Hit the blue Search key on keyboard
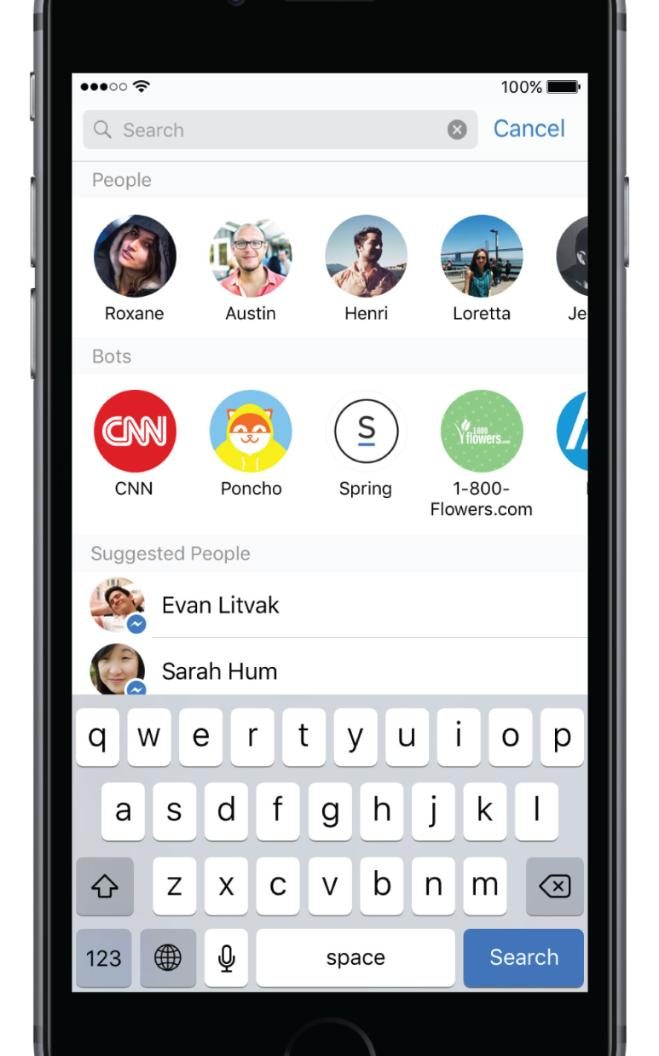The image size is (659, 1056). tap(524, 958)
